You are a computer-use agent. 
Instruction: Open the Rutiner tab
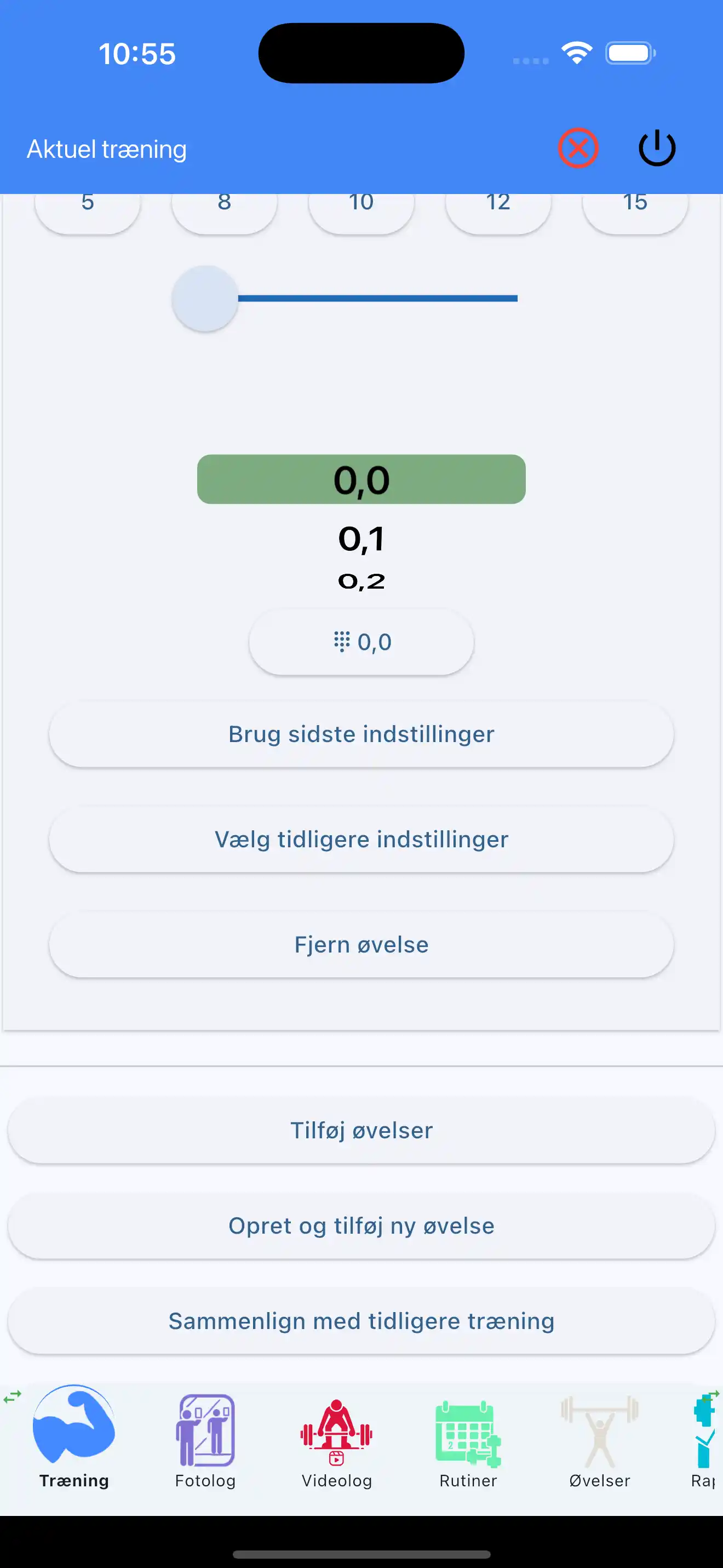pyautogui.click(x=468, y=1441)
